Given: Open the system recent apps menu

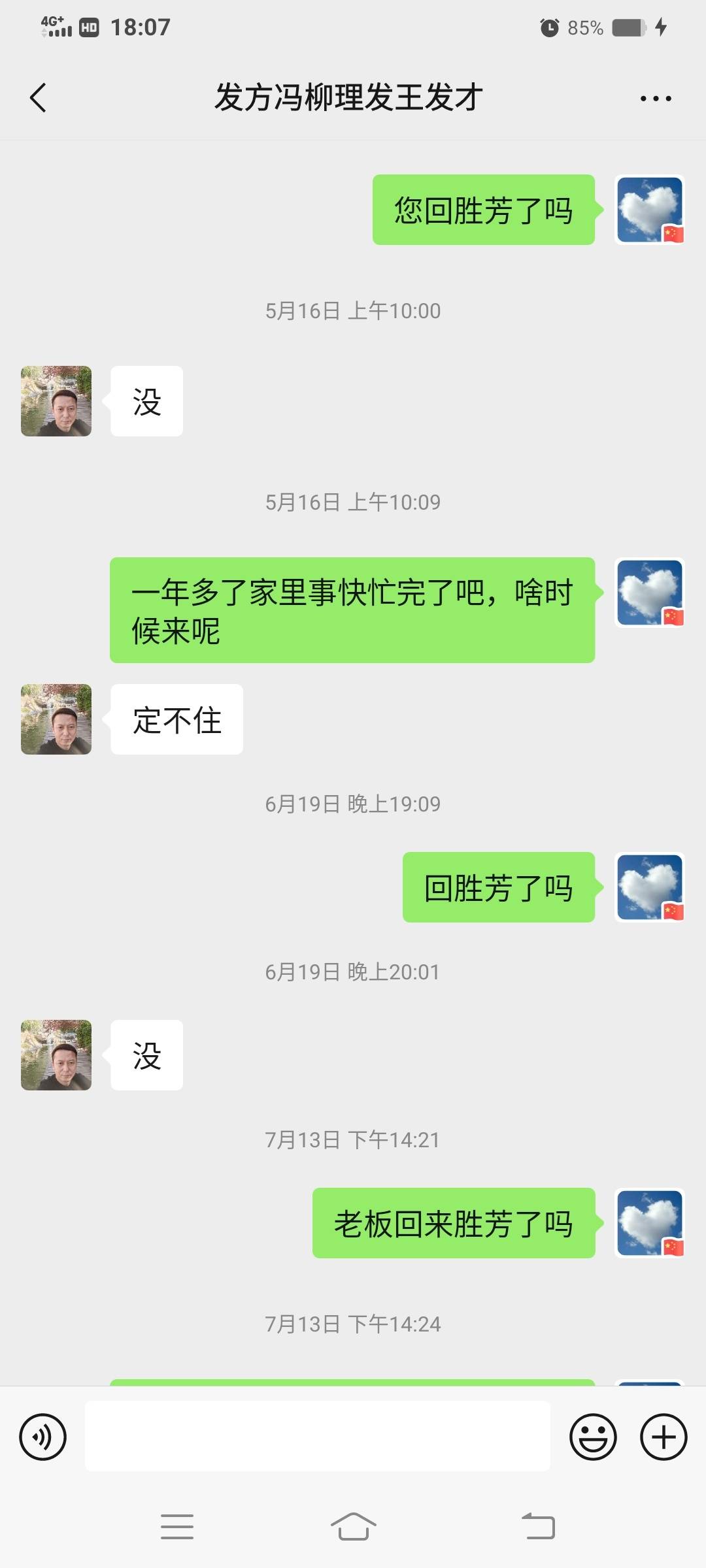Looking at the screenshot, I should [177, 1527].
